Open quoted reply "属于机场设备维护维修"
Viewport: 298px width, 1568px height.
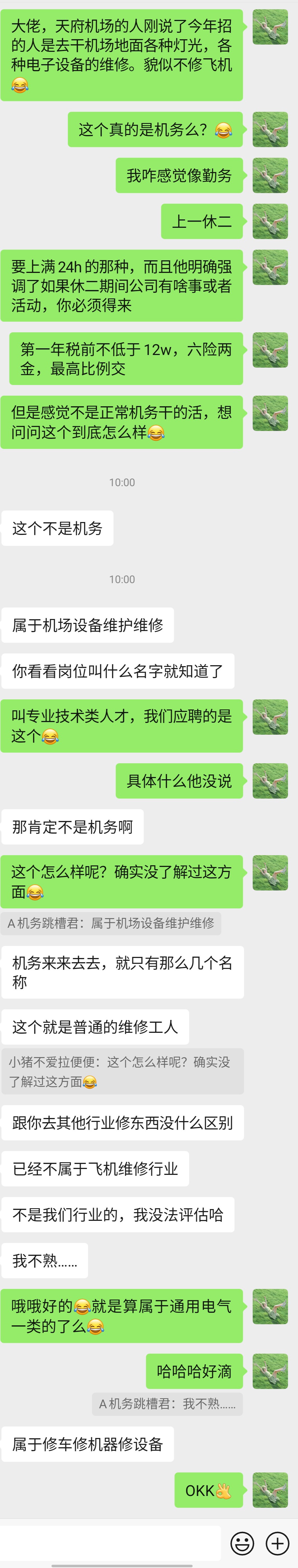click(x=111, y=923)
